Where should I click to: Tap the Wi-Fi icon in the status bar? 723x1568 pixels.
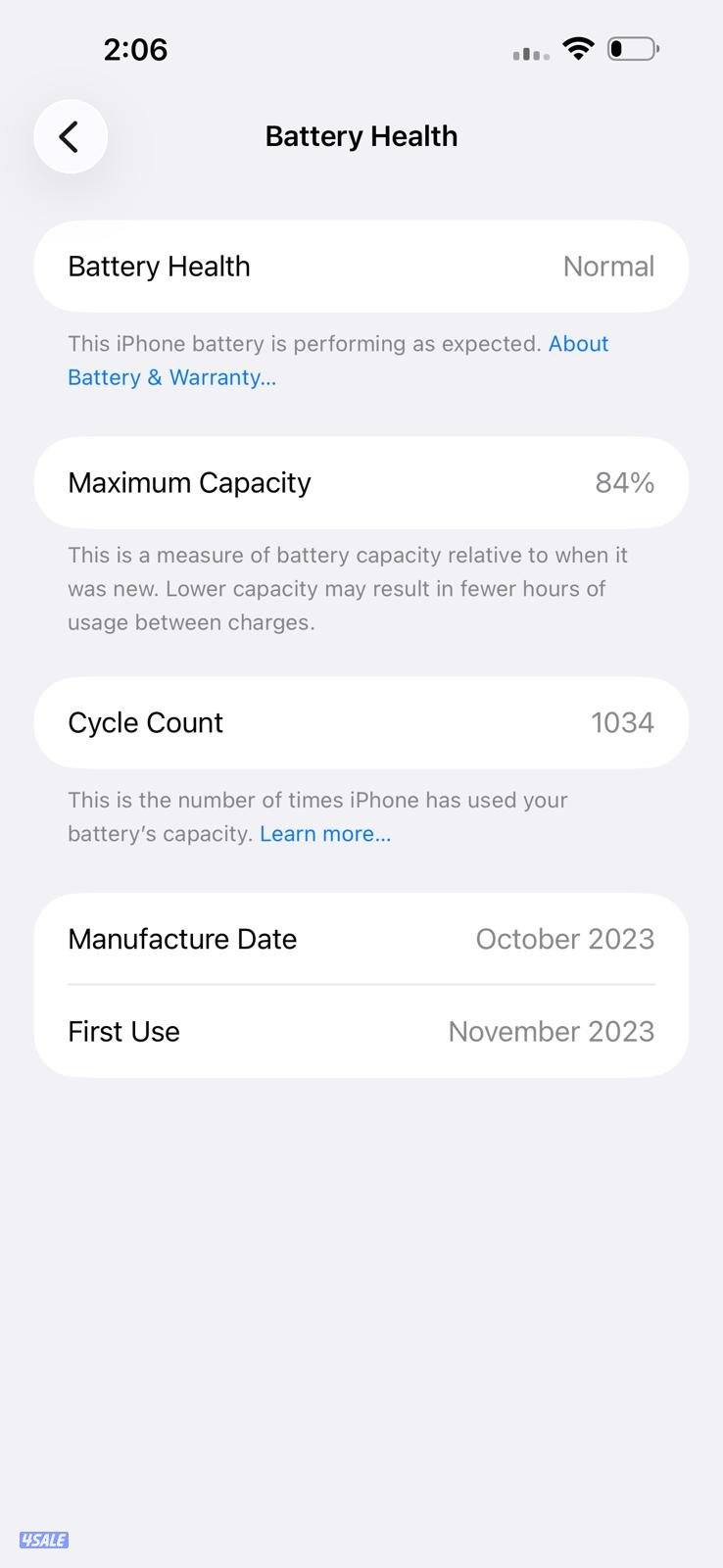pyautogui.click(x=577, y=48)
